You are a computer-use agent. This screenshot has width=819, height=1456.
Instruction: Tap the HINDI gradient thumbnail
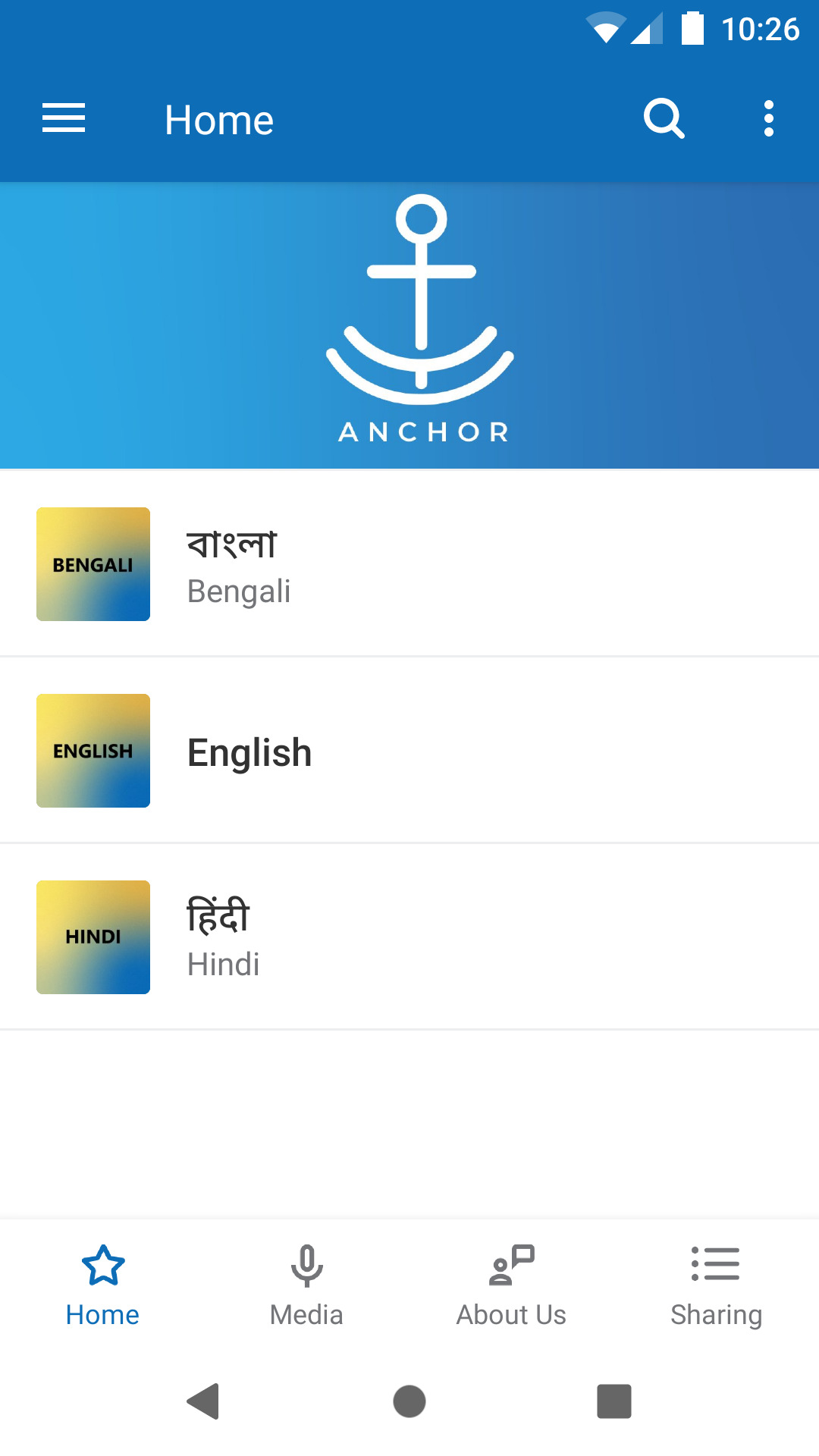pyautogui.click(x=93, y=937)
